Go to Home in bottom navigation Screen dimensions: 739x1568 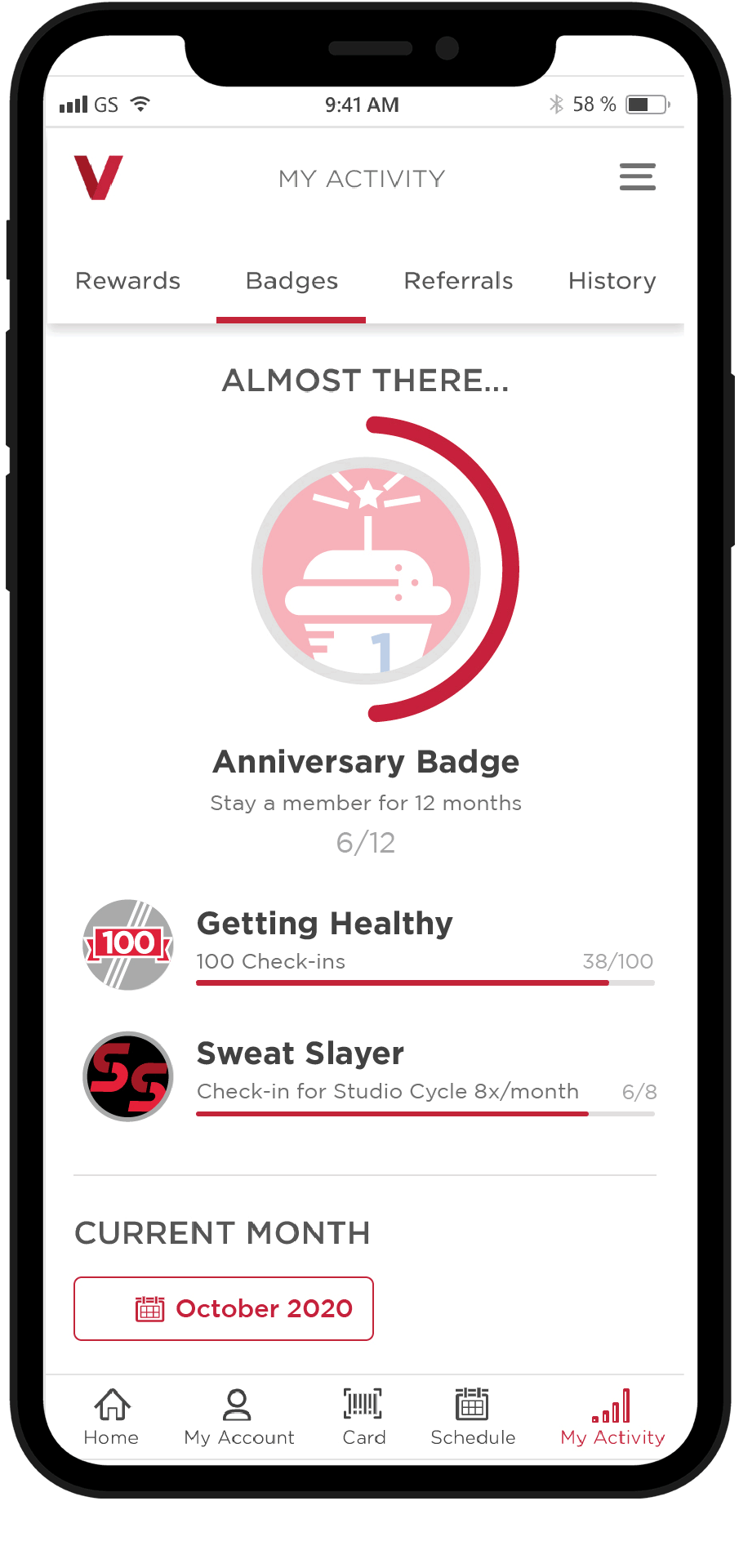tap(112, 1418)
